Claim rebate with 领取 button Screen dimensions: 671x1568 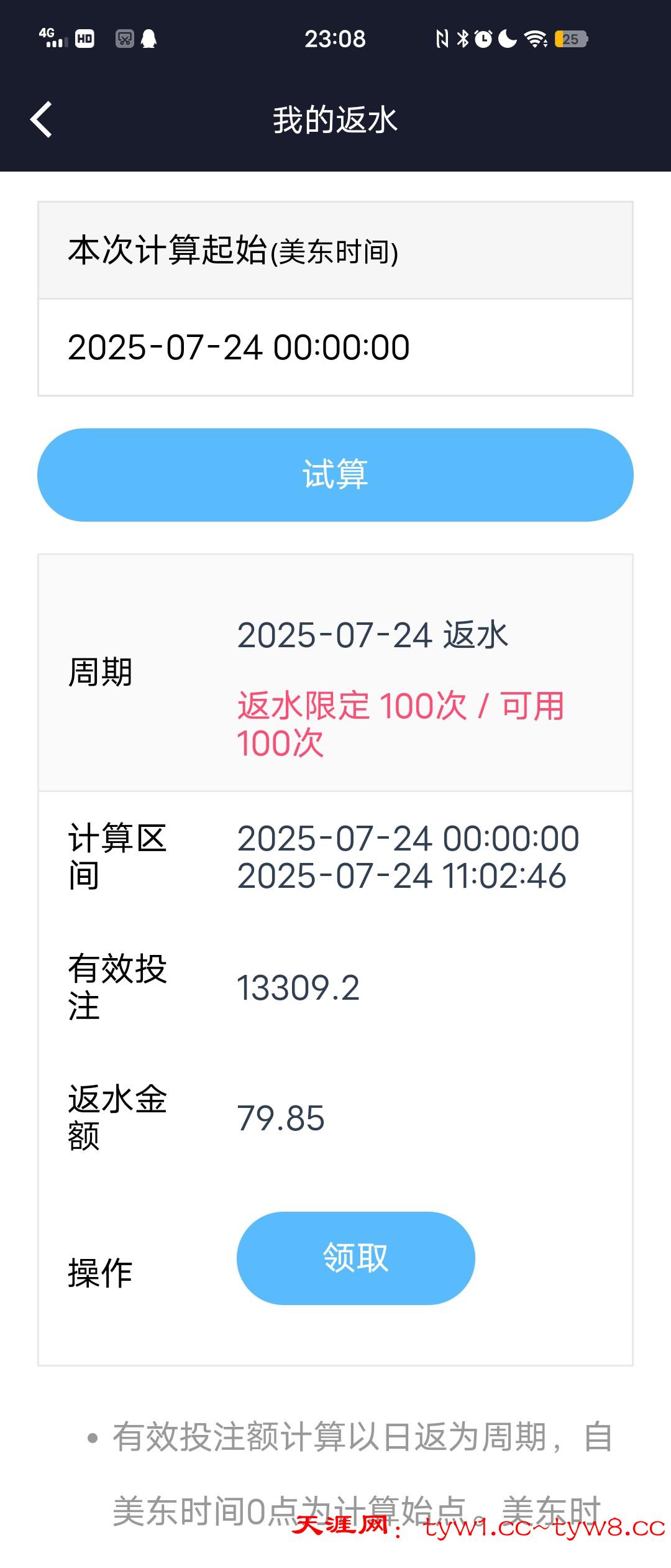[355, 1258]
